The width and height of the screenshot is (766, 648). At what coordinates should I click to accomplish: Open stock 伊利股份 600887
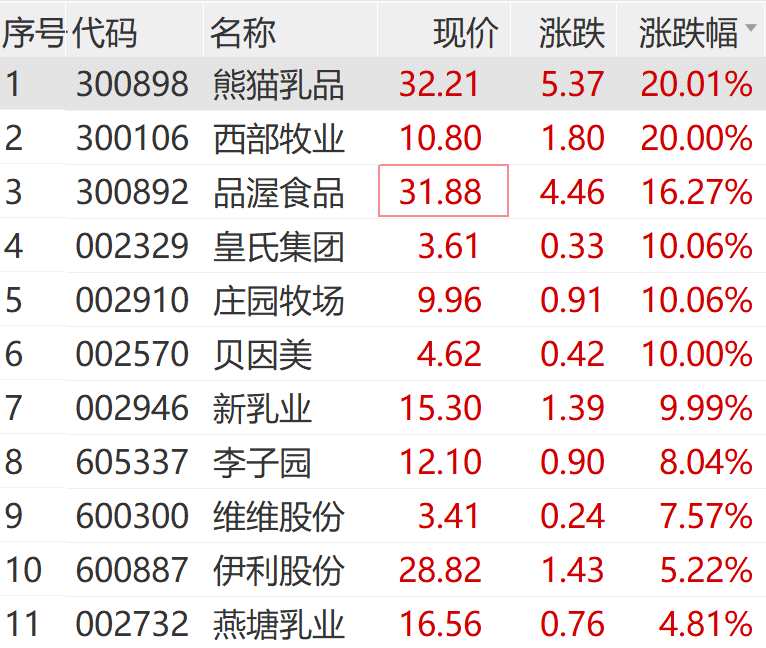click(x=279, y=570)
